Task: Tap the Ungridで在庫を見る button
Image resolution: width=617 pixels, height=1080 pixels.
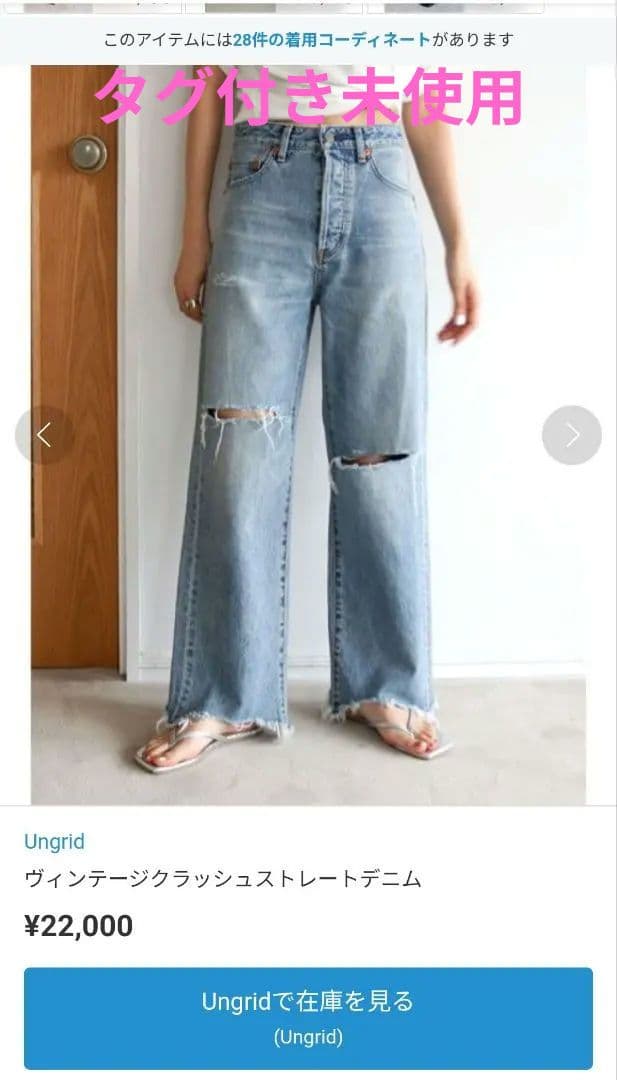Action: [x=308, y=1017]
